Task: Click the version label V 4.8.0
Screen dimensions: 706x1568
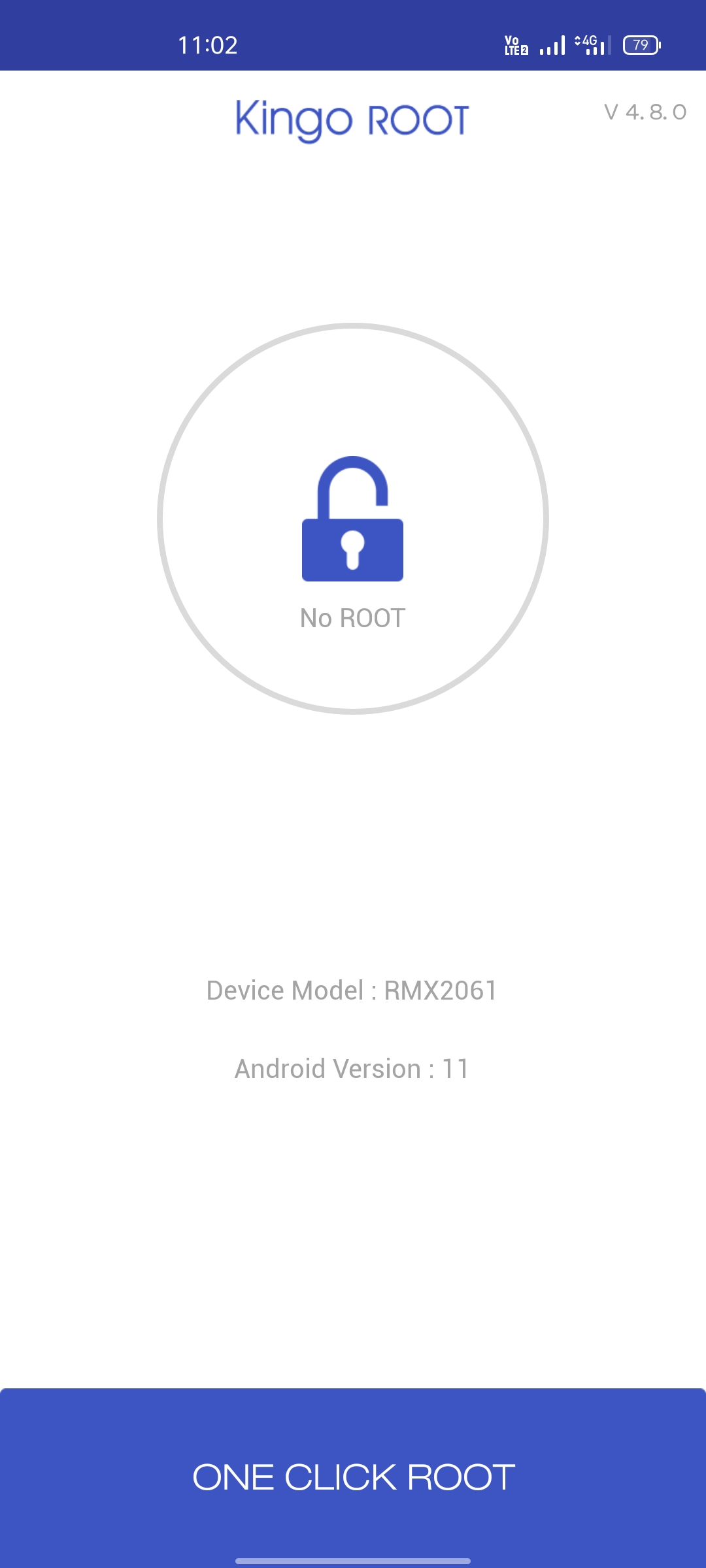Action: (x=645, y=111)
